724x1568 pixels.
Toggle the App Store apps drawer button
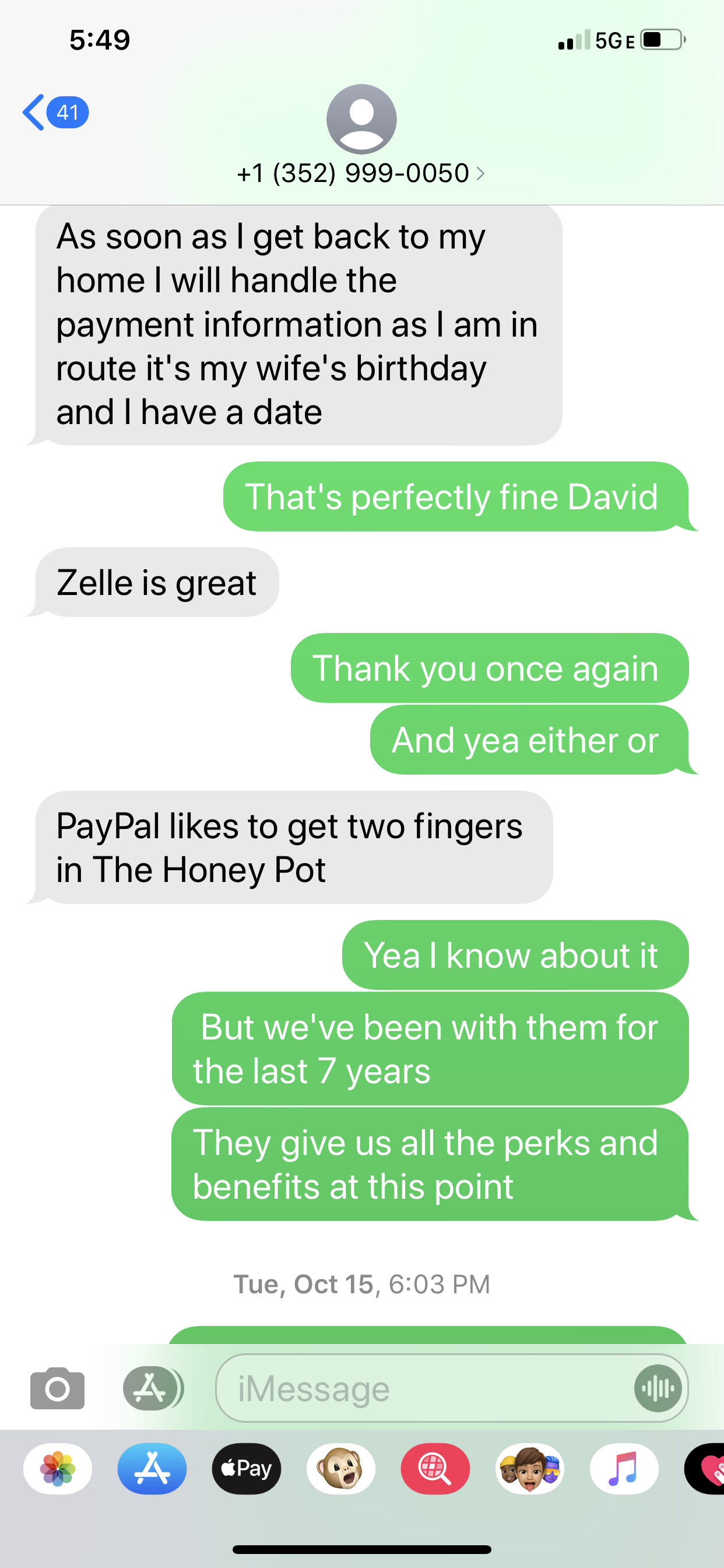pyautogui.click(x=153, y=1388)
